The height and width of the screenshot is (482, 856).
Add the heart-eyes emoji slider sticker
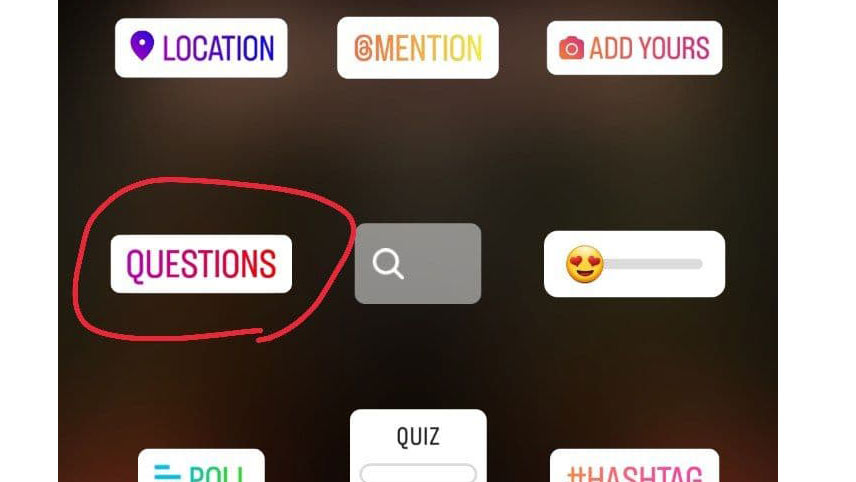click(634, 264)
